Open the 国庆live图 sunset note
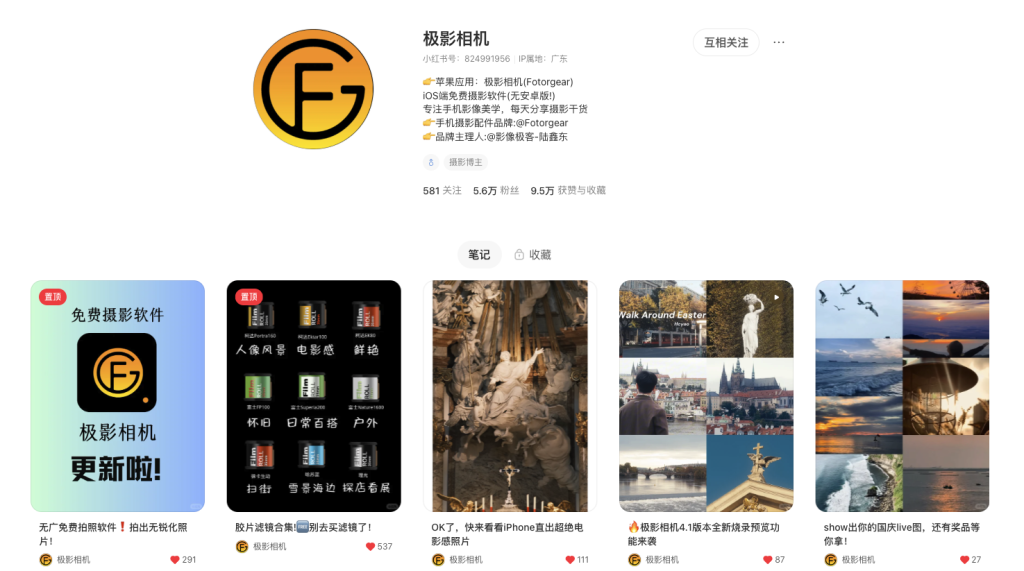The image size is (1024, 571). coord(902,396)
